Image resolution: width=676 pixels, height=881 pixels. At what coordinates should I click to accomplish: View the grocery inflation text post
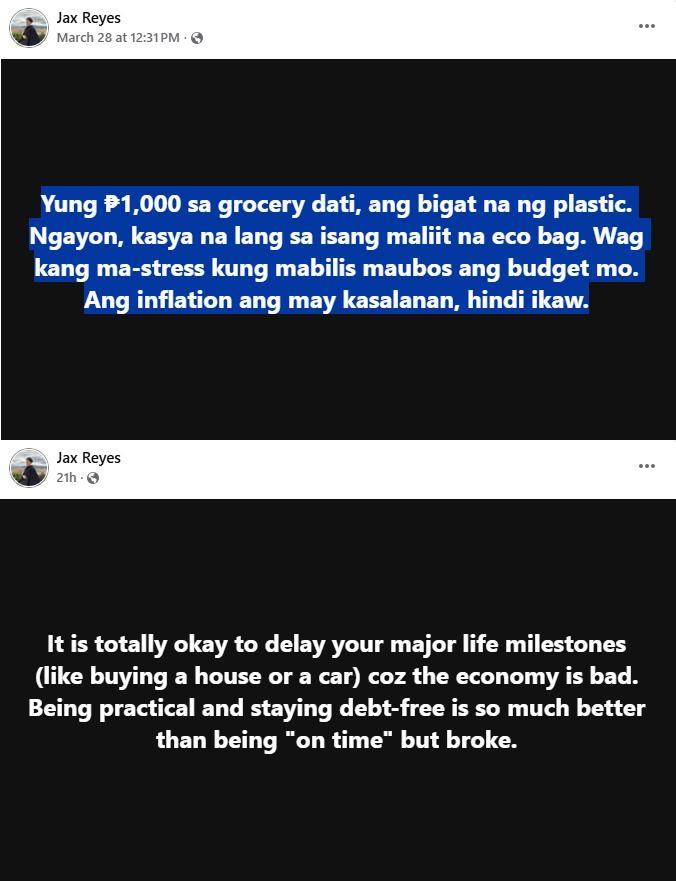click(338, 252)
